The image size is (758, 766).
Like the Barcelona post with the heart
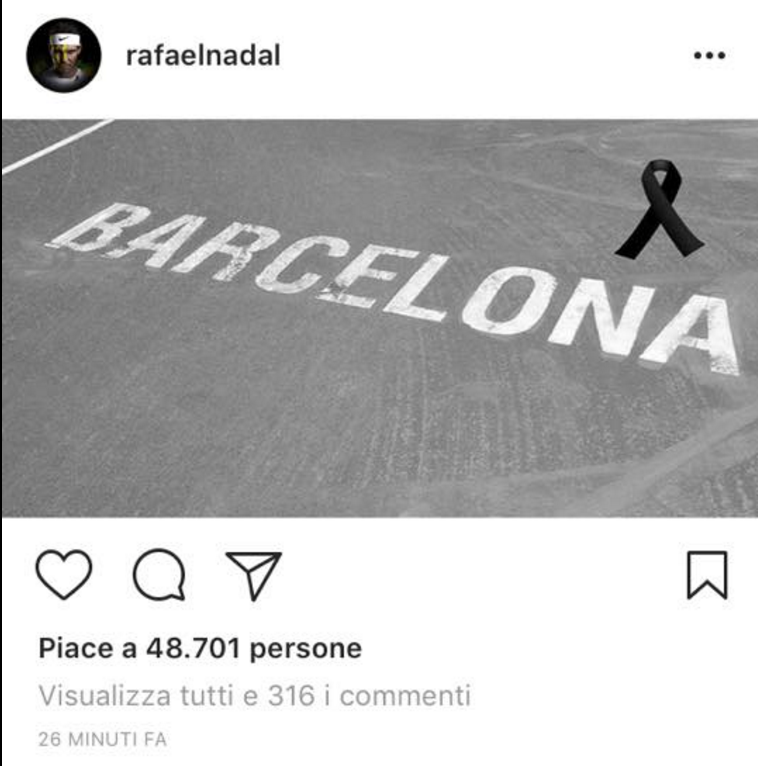[x=64, y=575]
